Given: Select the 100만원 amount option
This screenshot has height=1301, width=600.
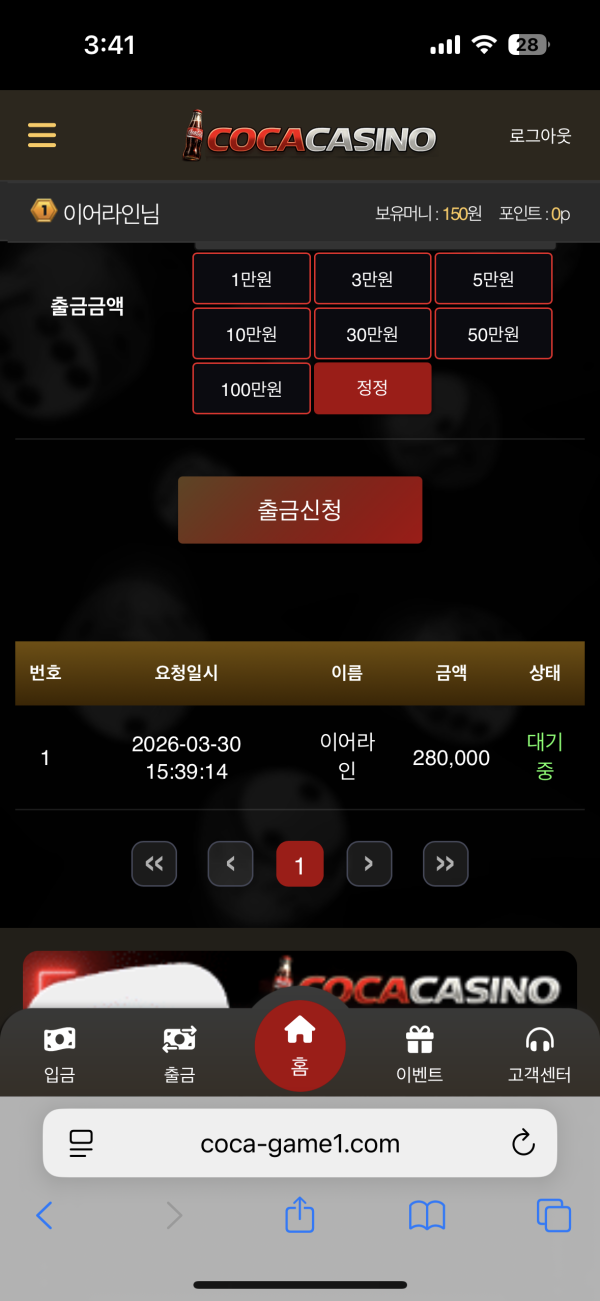Looking at the screenshot, I should click(x=251, y=389).
